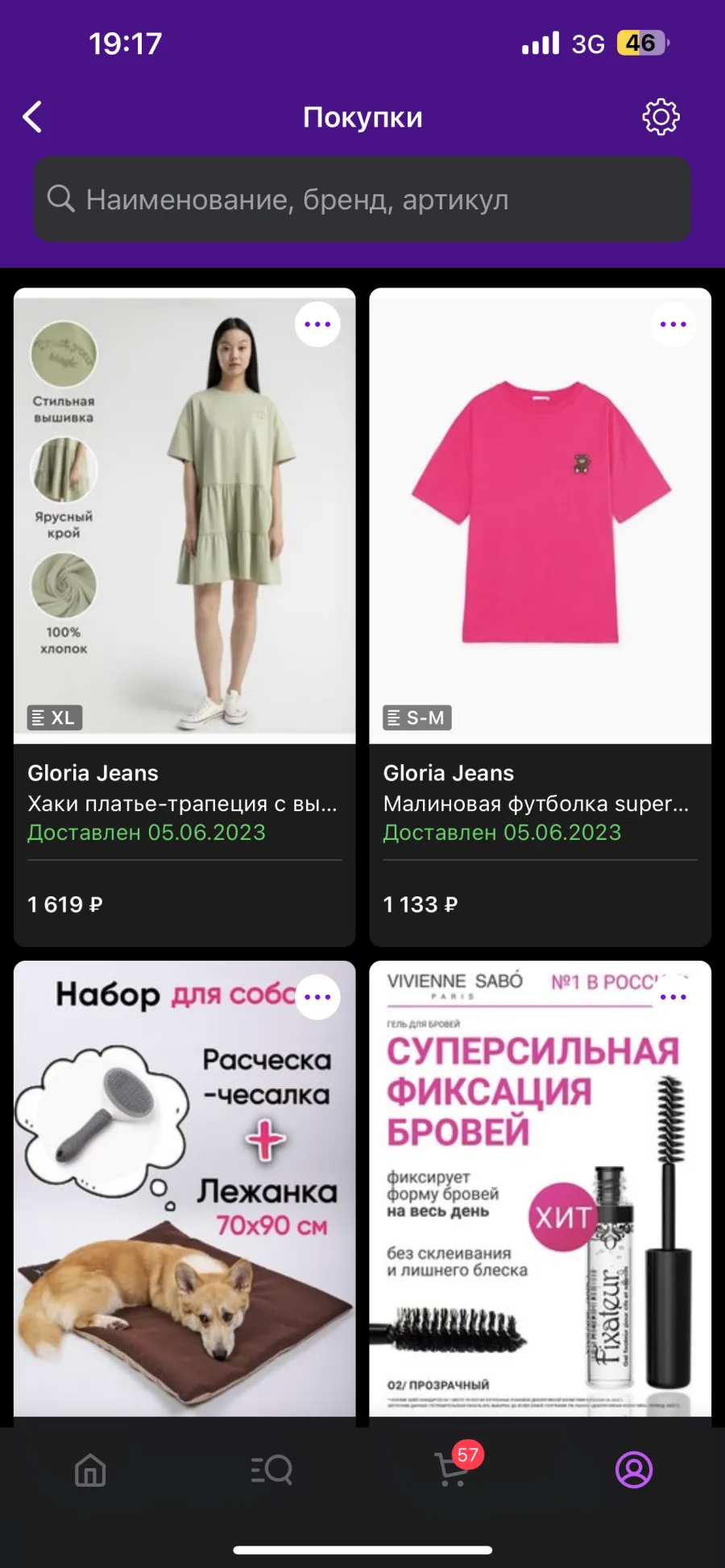Open the settings gear icon
The width and height of the screenshot is (725, 1568).
[661, 118]
